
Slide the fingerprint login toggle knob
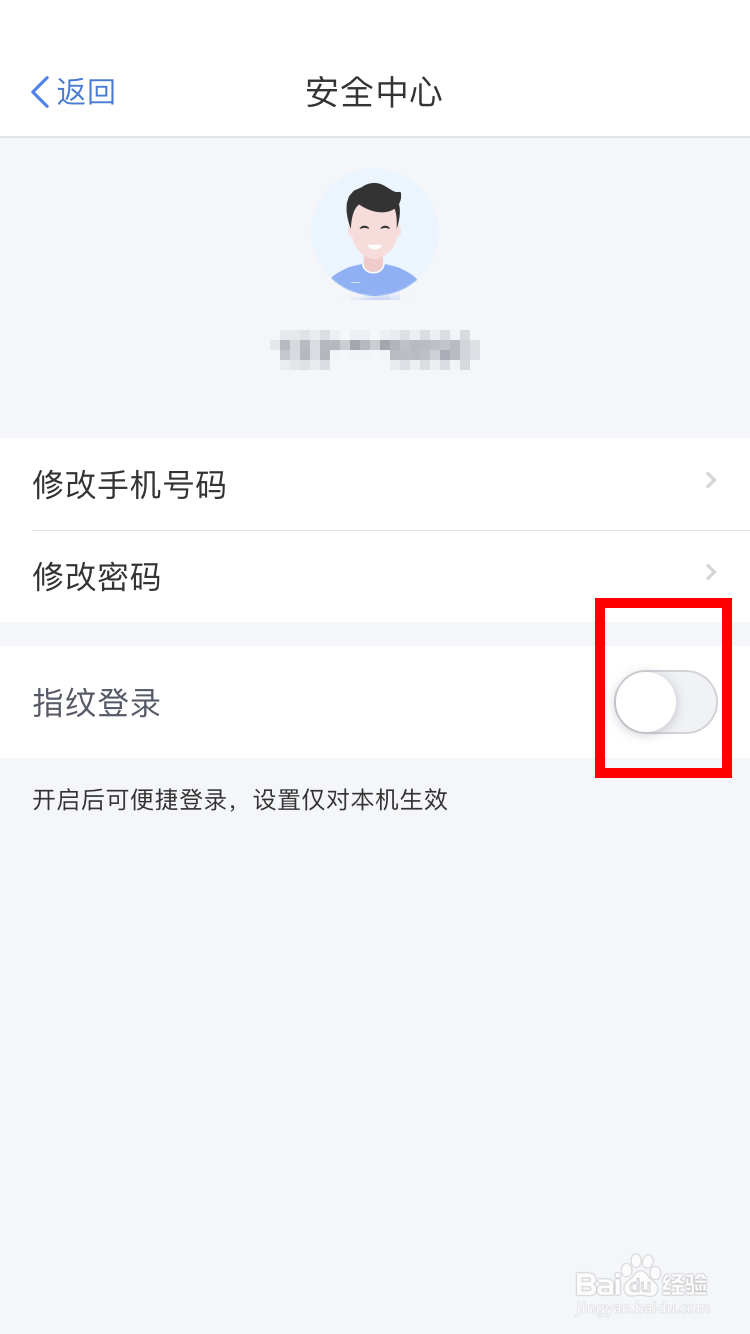pos(648,702)
